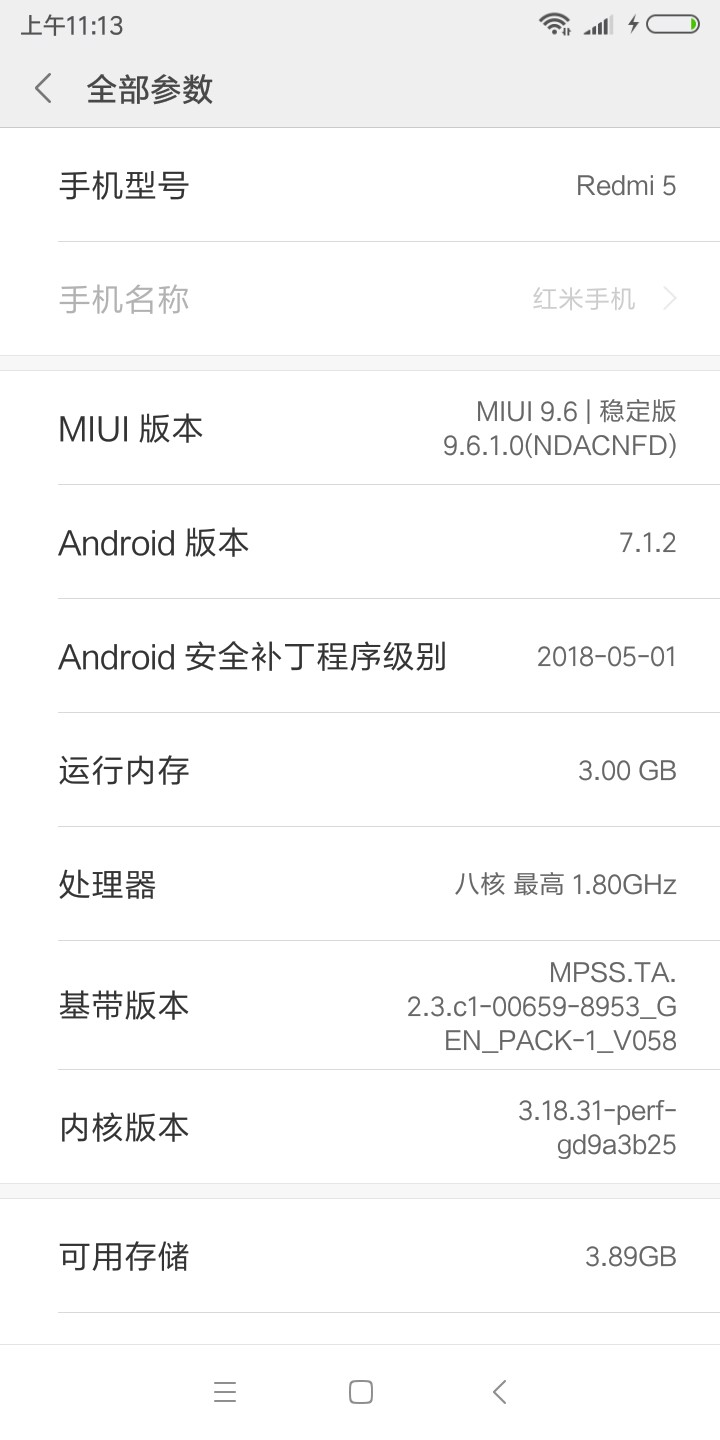Go back from 全部参数 screen

[x=42, y=89]
